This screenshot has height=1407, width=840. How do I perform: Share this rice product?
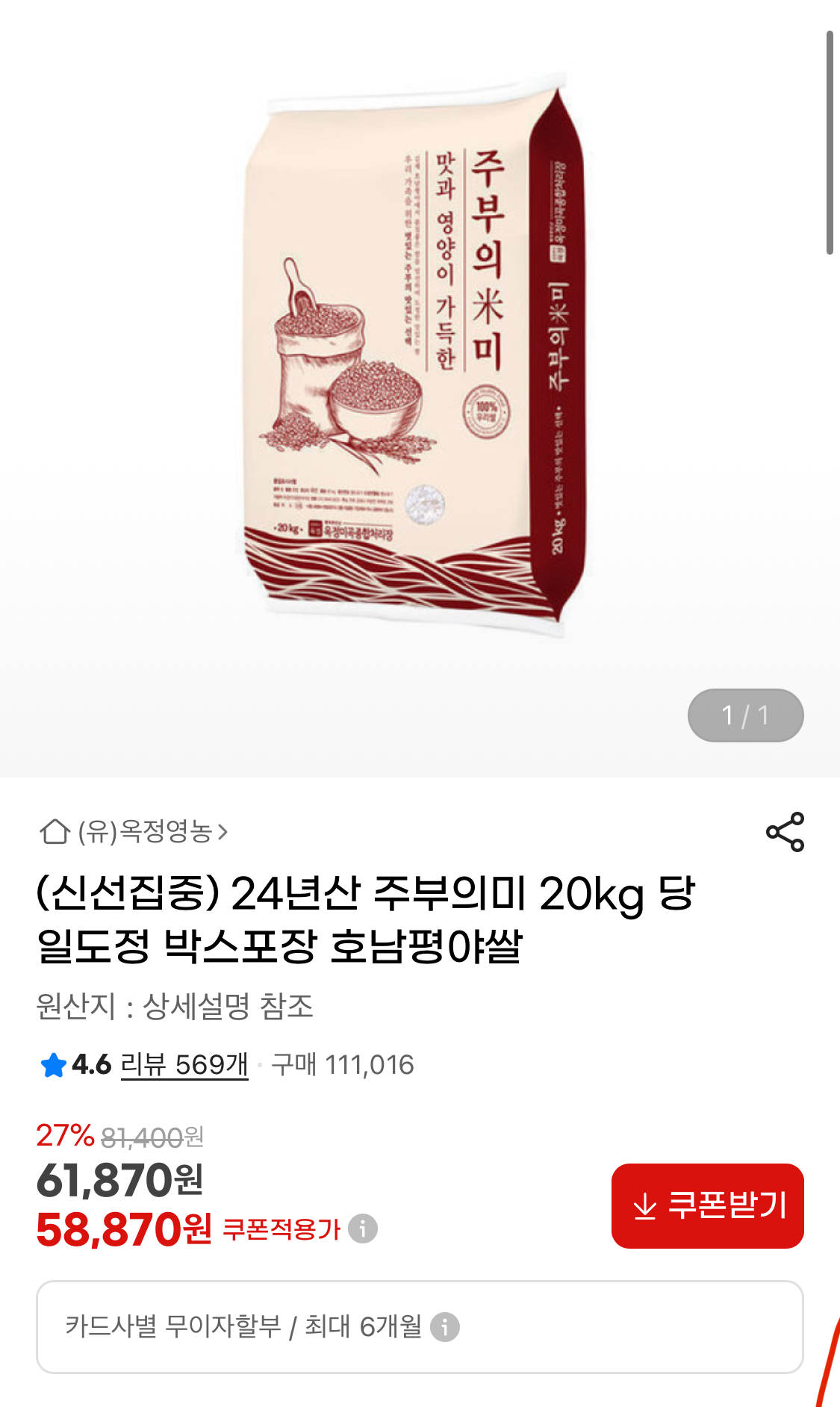[785, 832]
